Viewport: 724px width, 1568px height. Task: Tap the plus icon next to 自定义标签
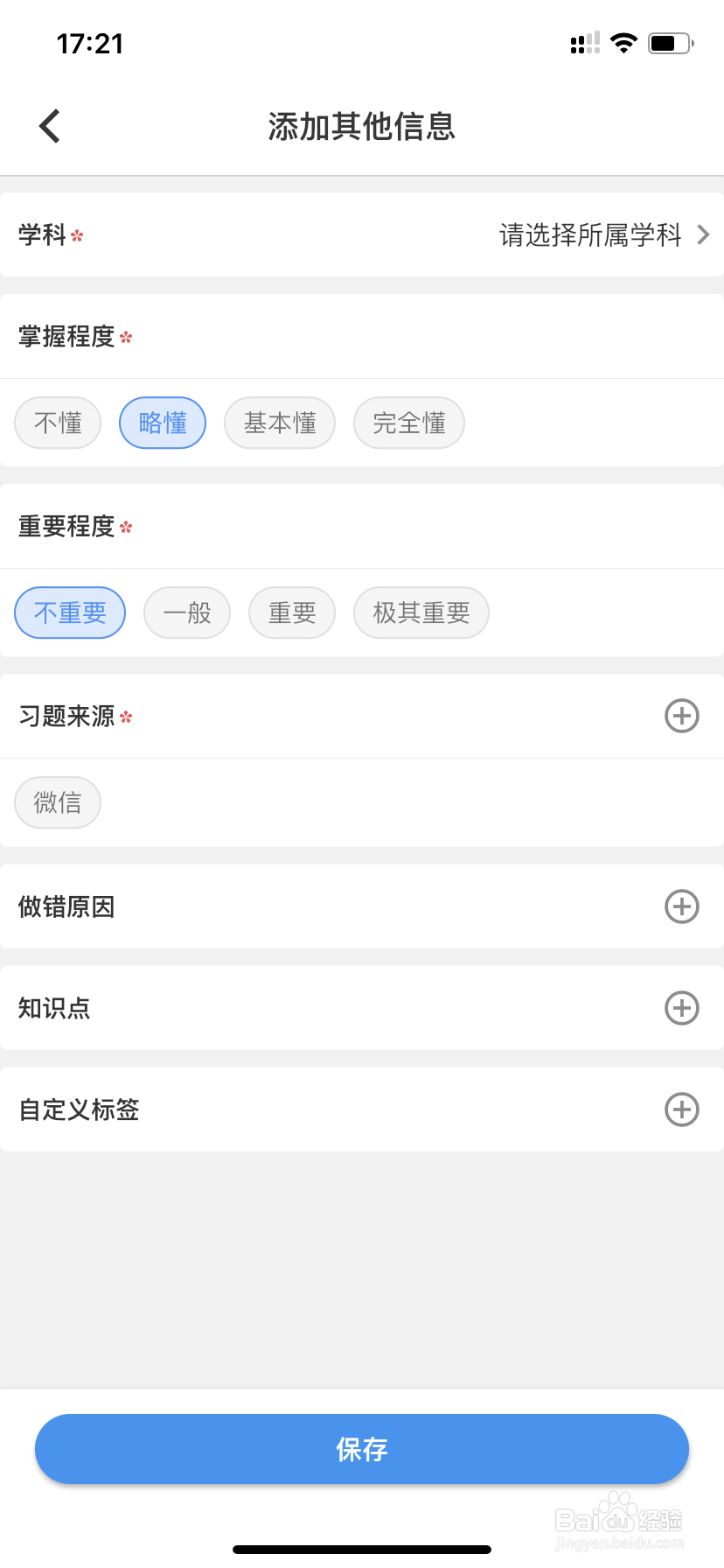tap(681, 1109)
